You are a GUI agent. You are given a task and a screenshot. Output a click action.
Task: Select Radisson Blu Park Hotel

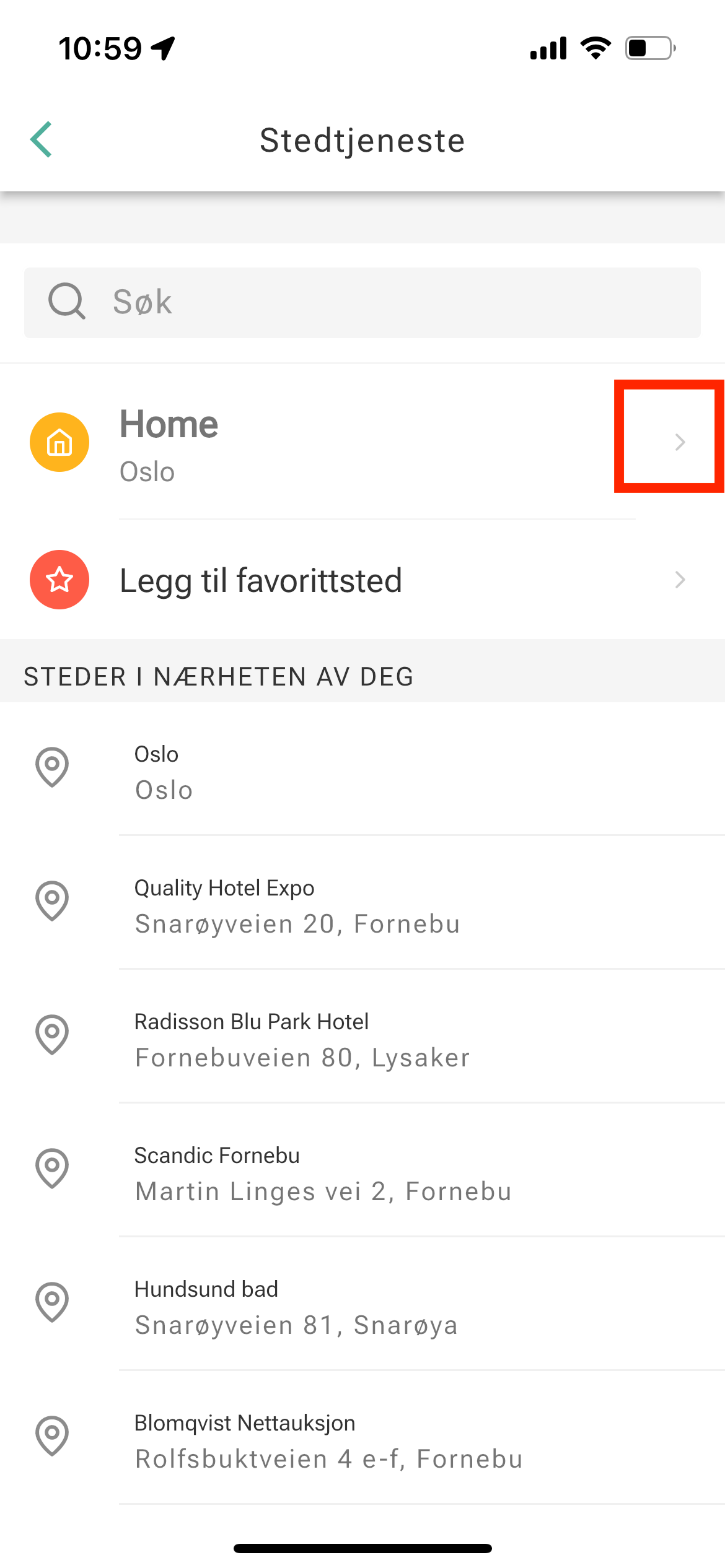(x=362, y=1037)
